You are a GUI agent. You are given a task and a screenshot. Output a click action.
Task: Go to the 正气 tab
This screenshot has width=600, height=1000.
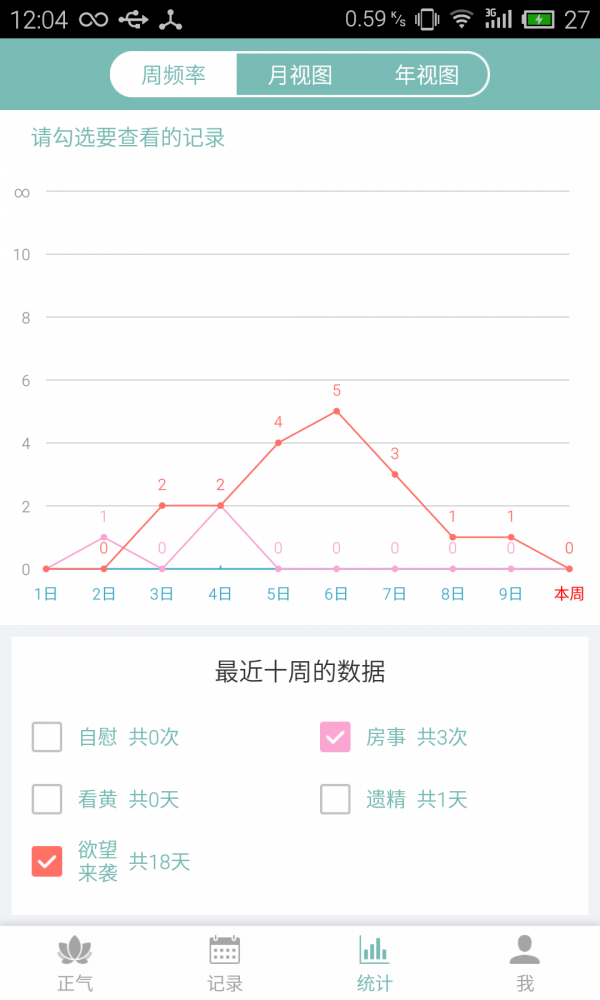pyautogui.click(x=75, y=963)
